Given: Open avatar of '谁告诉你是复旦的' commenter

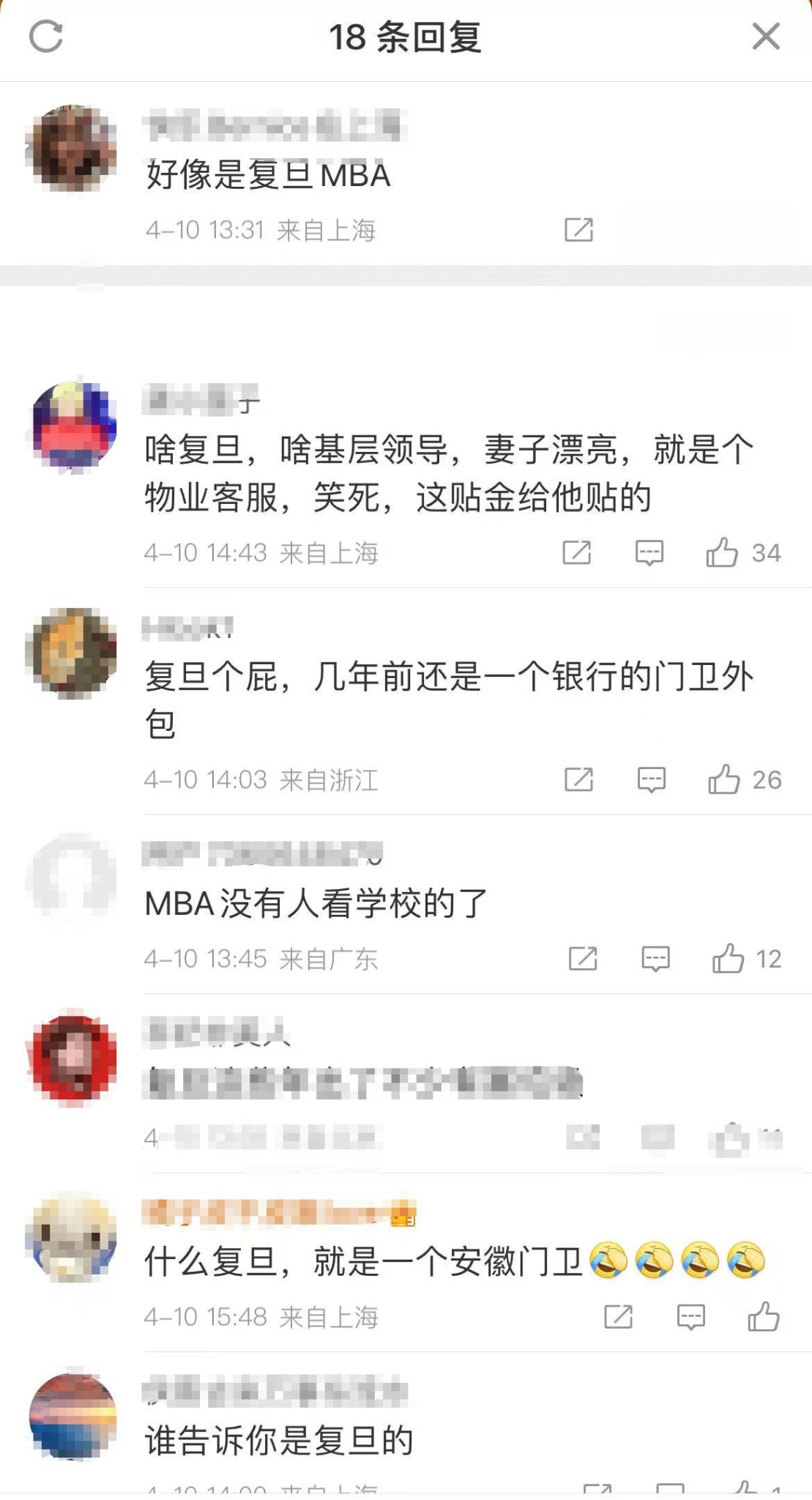Looking at the screenshot, I should tap(72, 1417).
